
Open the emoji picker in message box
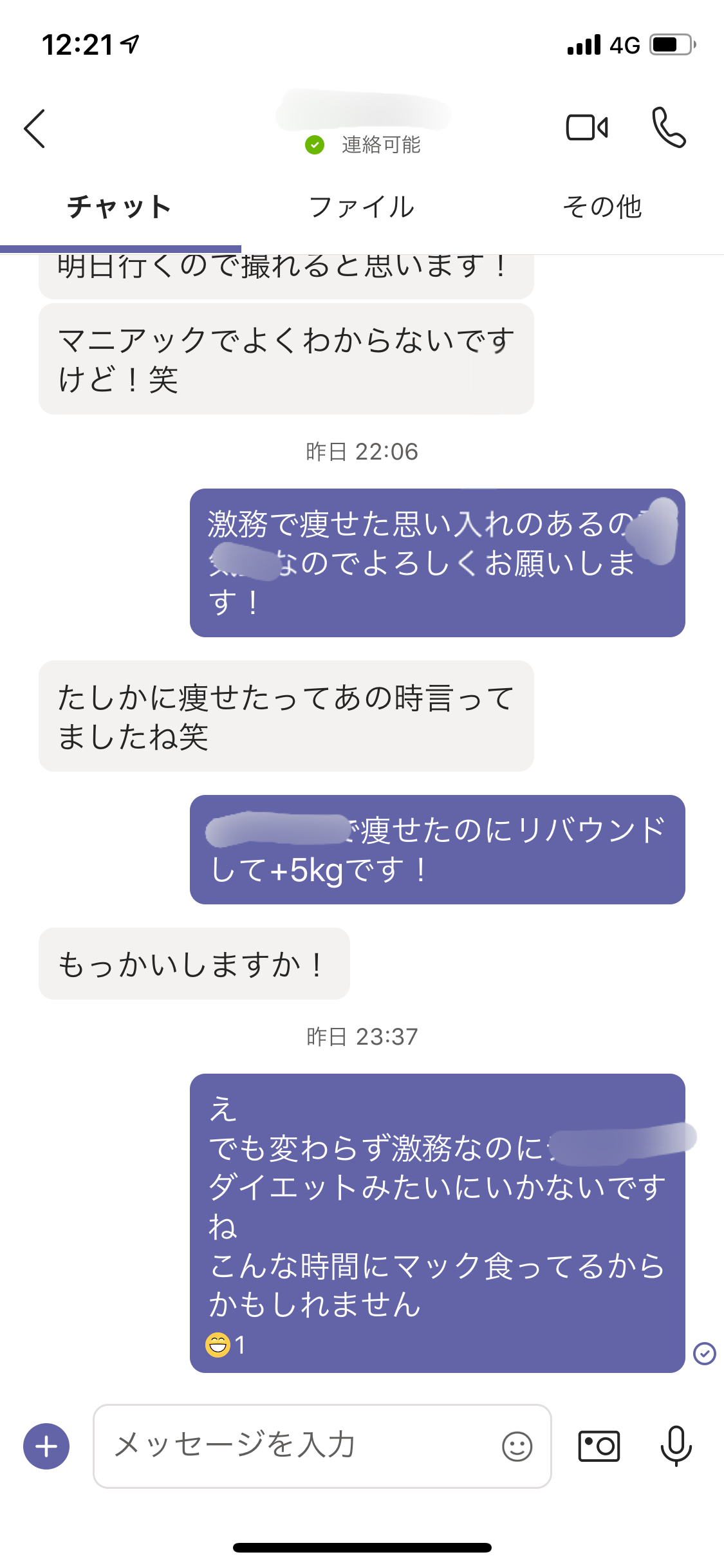click(517, 1446)
